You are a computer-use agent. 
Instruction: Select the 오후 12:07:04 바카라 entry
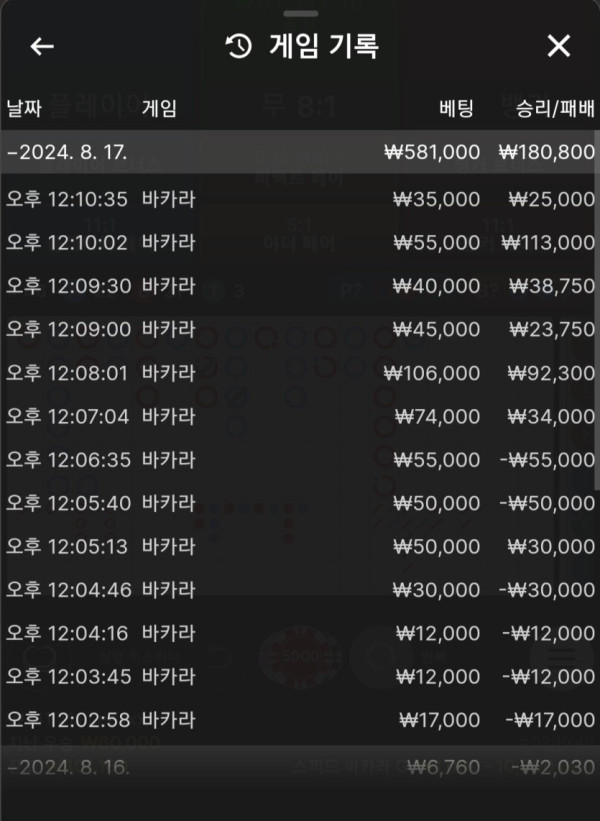click(x=300, y=415)
